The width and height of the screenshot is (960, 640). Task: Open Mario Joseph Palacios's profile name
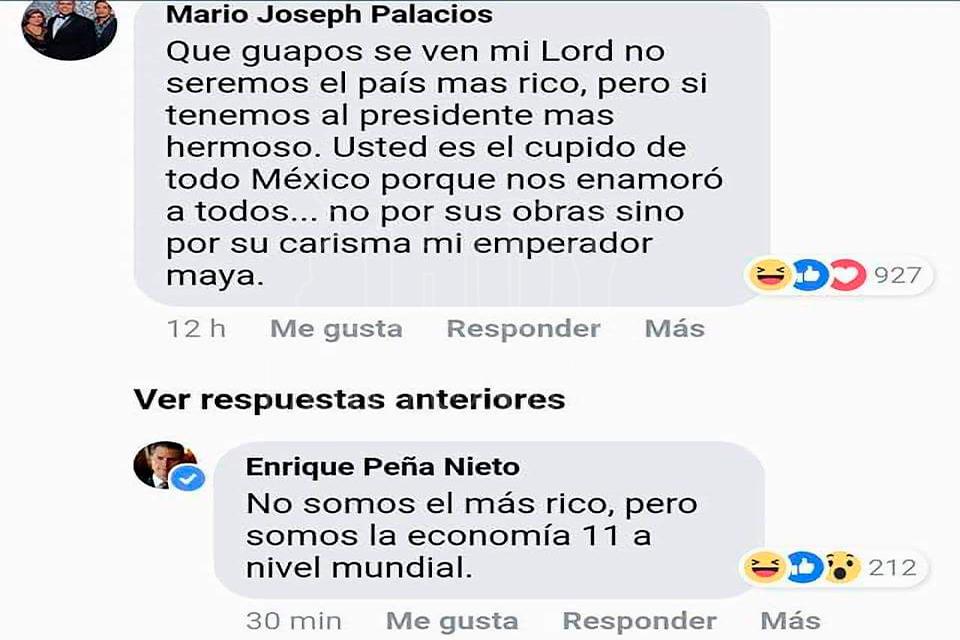pyautogui.click(x=328, y=15)
